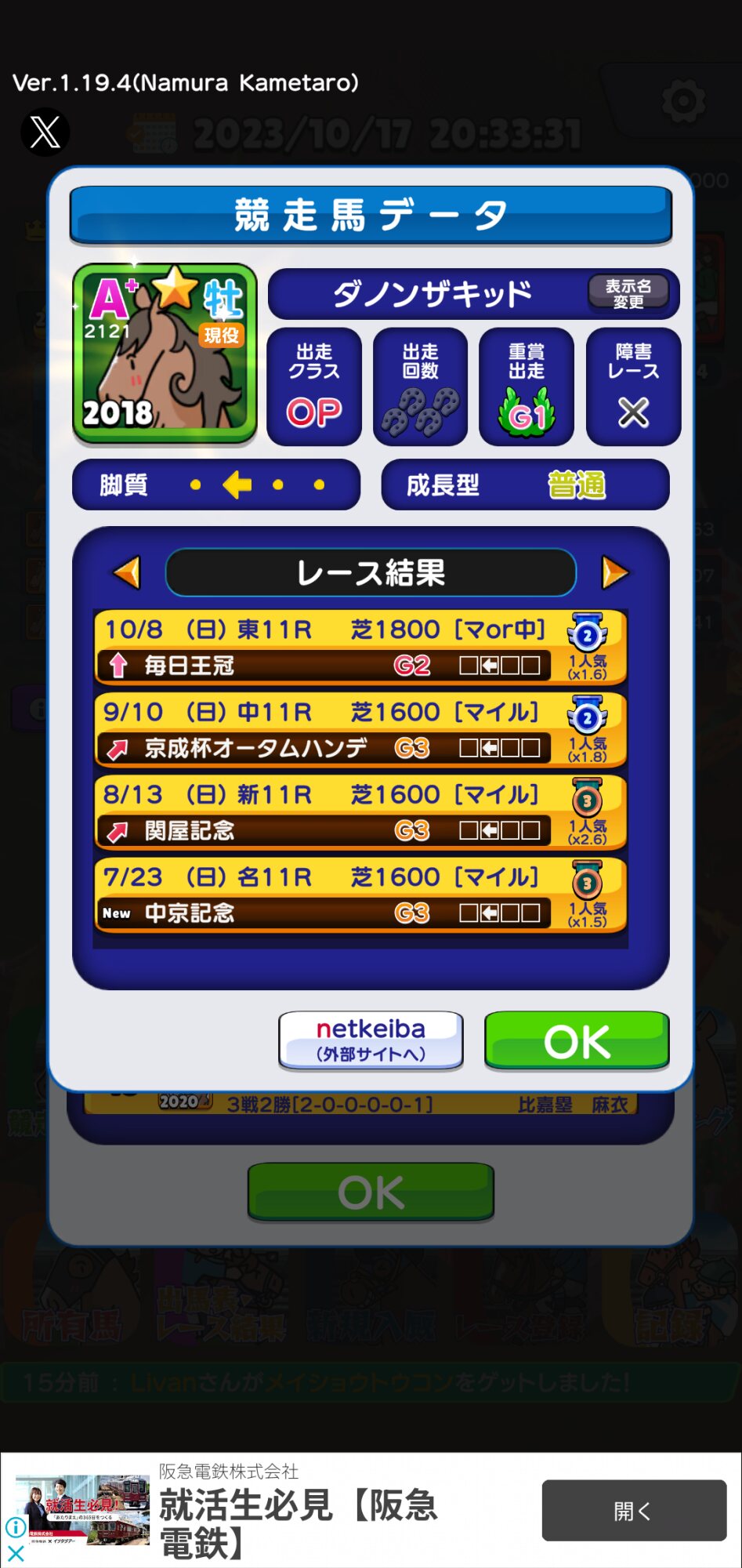The image size is (742, 1568).
Task: Open the 毎日王冠 race result
Action: coord(360,648)
